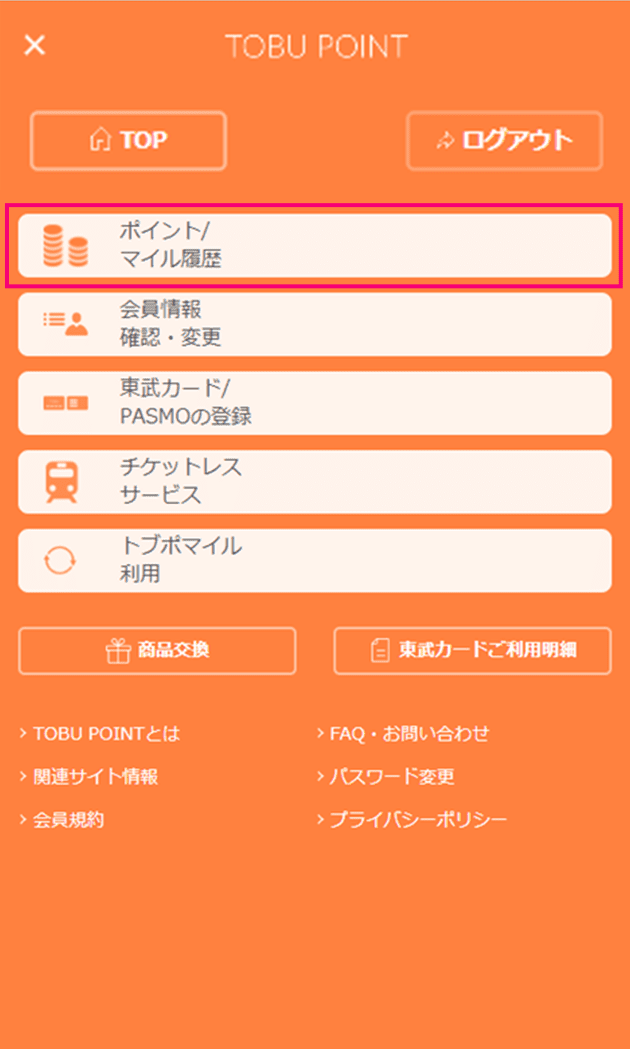Tap the ログアウト button

[x=504, y=141]
